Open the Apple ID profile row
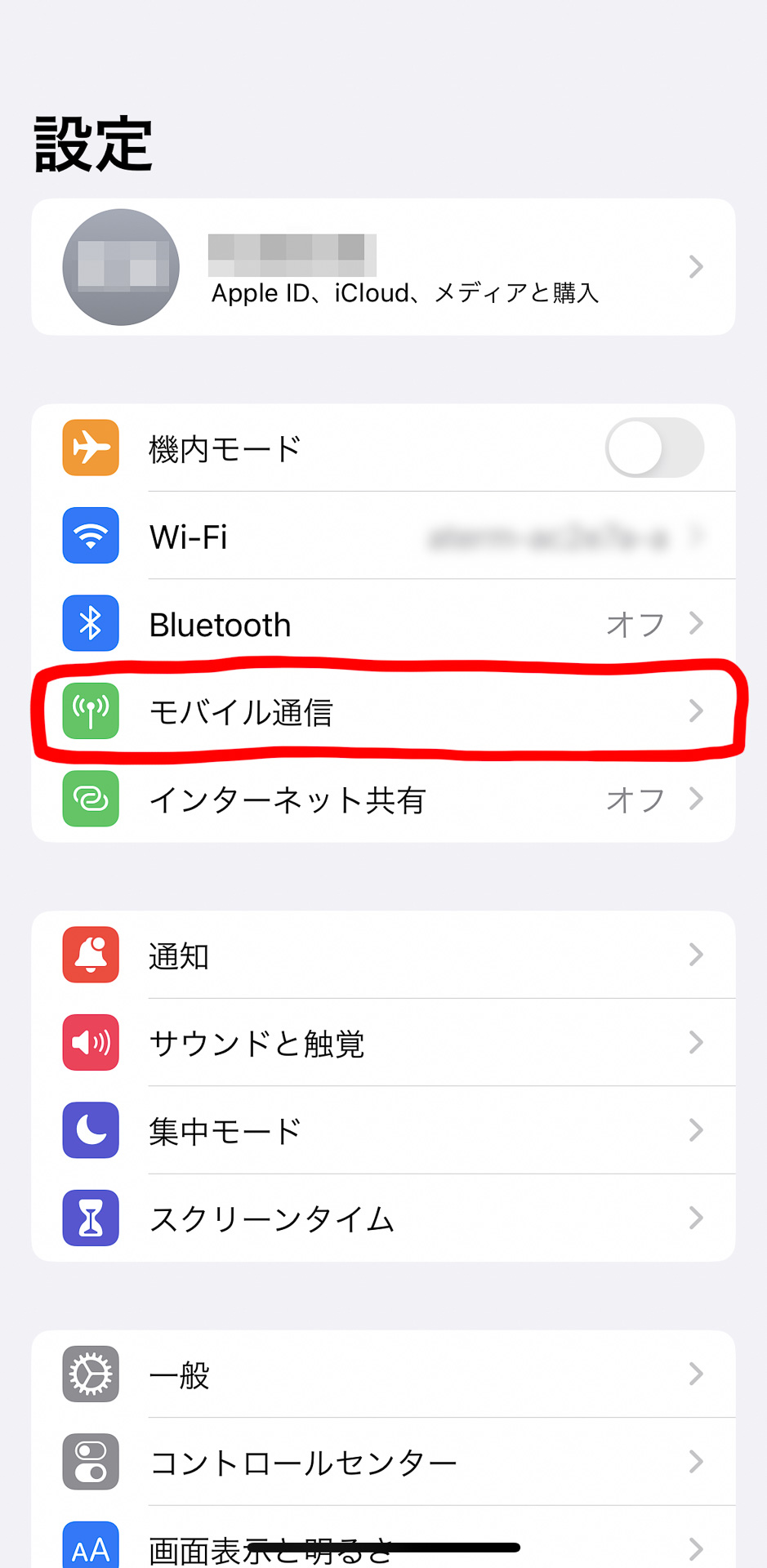Screen dimensions: 767x1568 (384, 267)
